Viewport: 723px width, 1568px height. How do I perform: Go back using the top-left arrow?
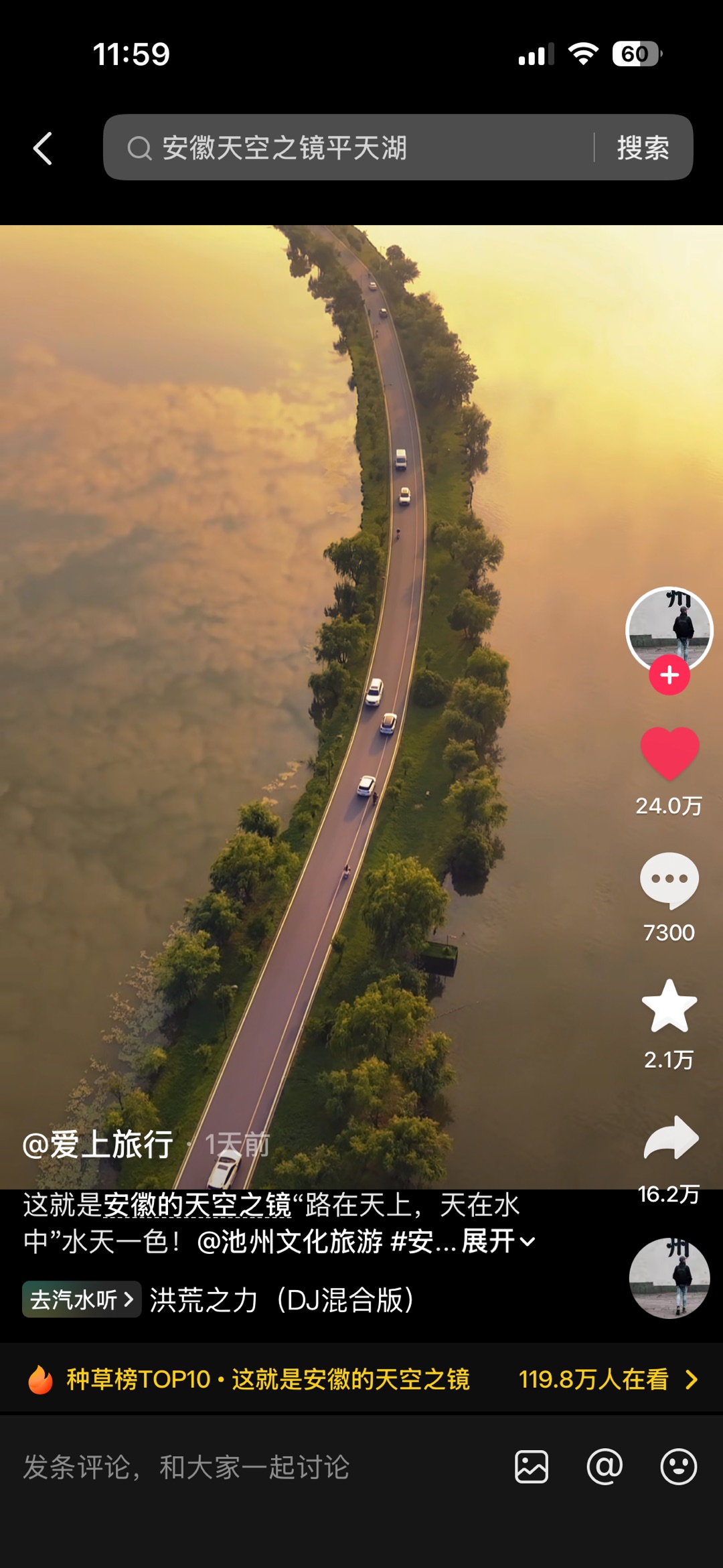(43, 148)
